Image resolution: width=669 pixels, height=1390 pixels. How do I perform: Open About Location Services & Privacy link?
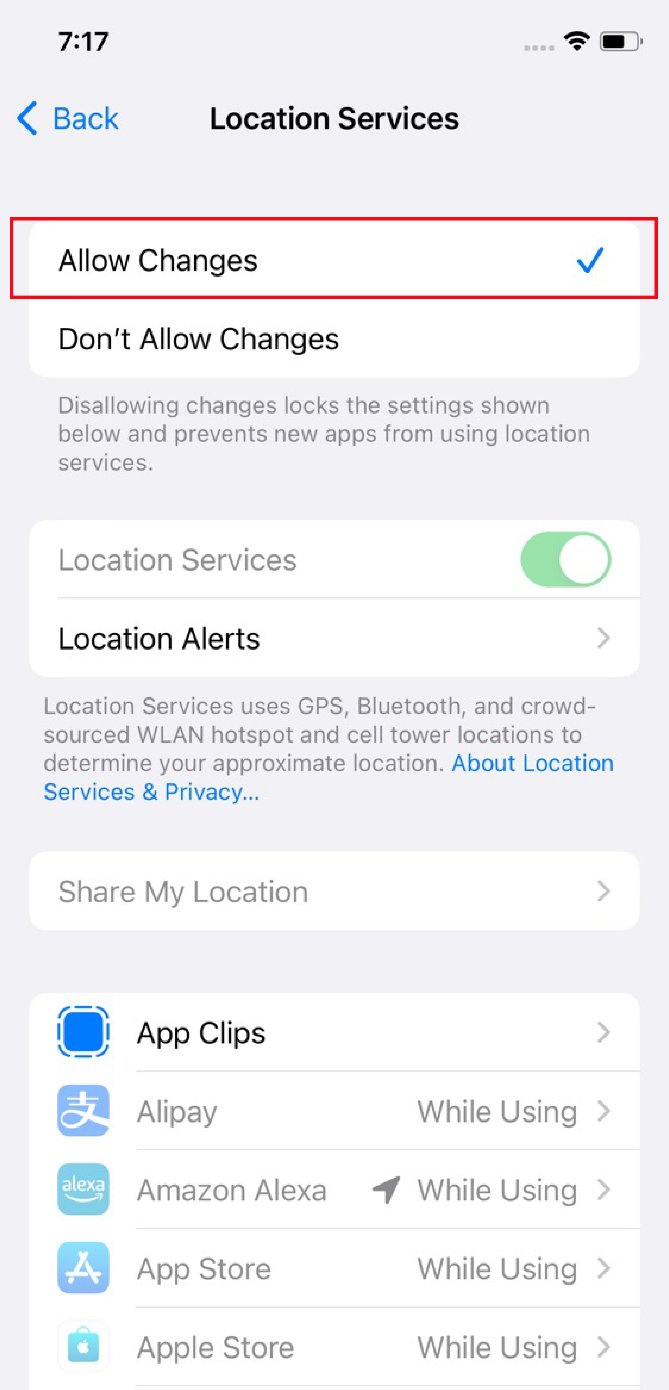329,778
